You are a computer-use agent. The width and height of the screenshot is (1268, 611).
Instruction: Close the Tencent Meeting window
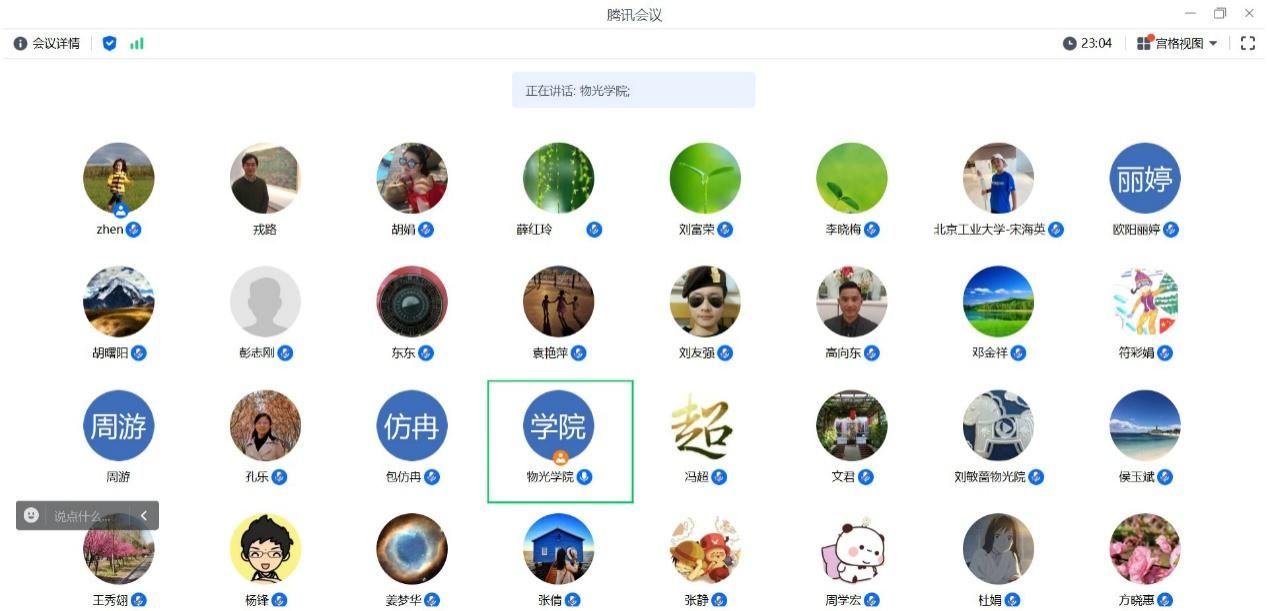[1249, 14]
